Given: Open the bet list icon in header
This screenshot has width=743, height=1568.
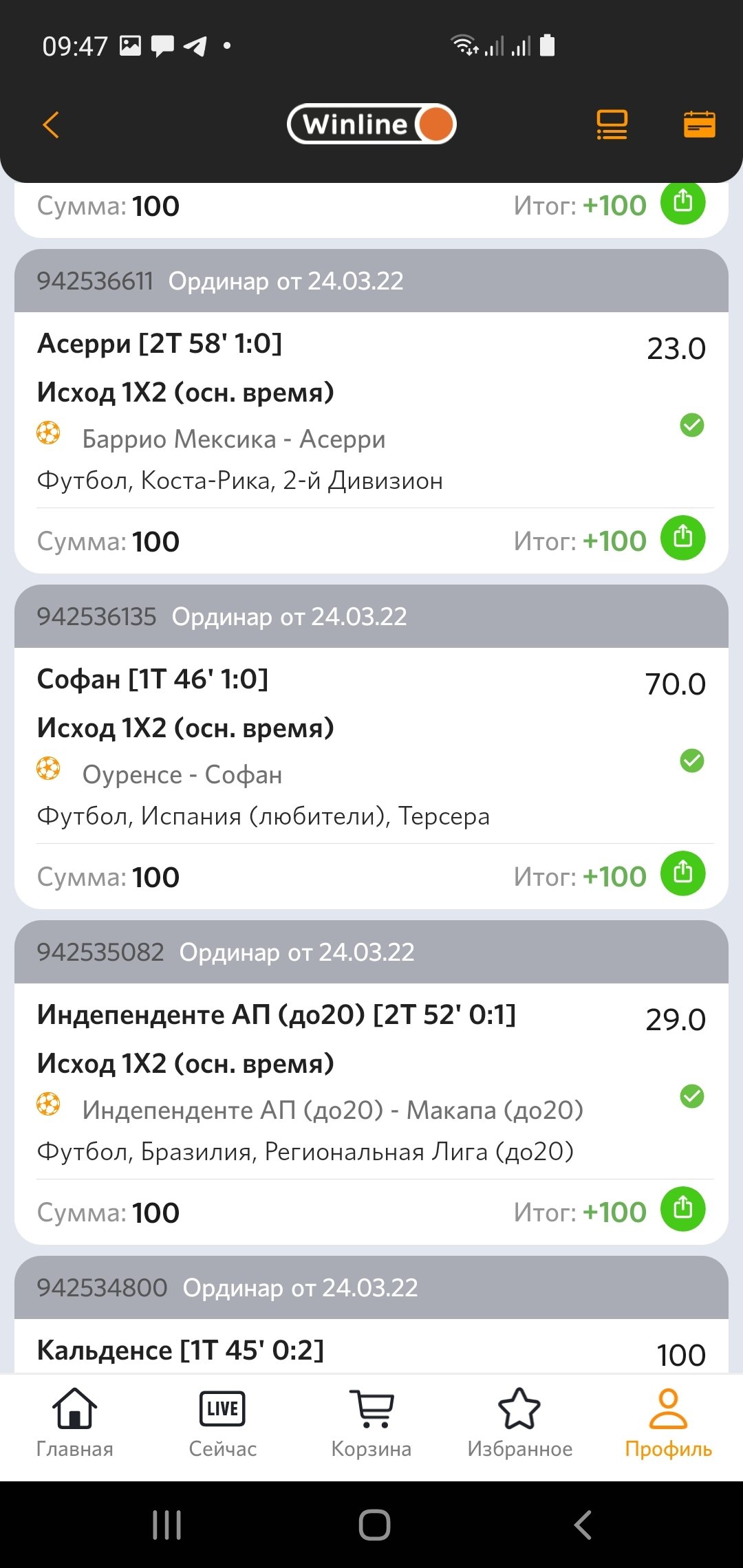Looking at the screenshot, I should [612, 125].
